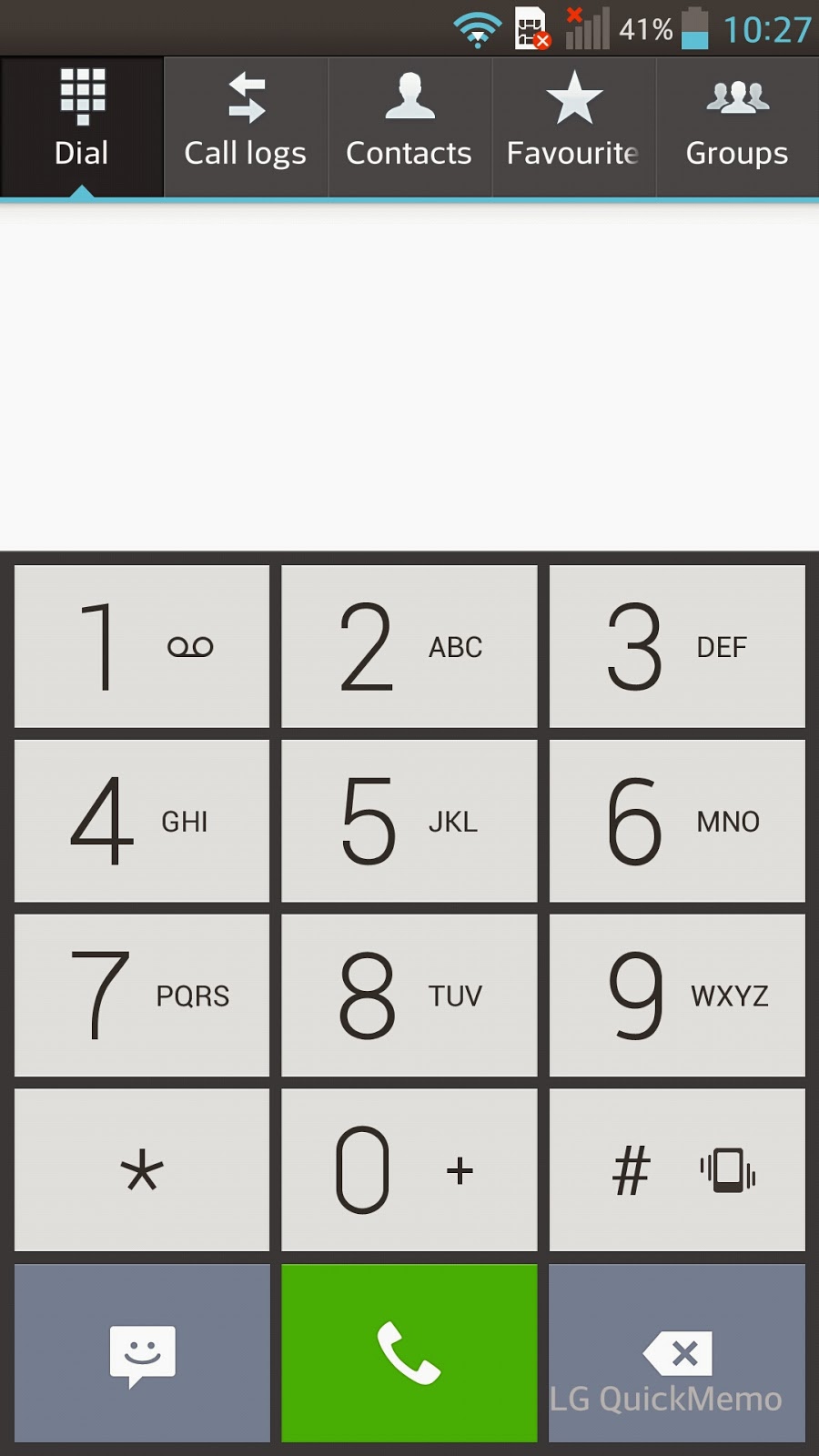This screenshot has width=819, height=1456.
Task: Enter digit 3 DEF
Action: pyautogui.click(x=677, y=646)
